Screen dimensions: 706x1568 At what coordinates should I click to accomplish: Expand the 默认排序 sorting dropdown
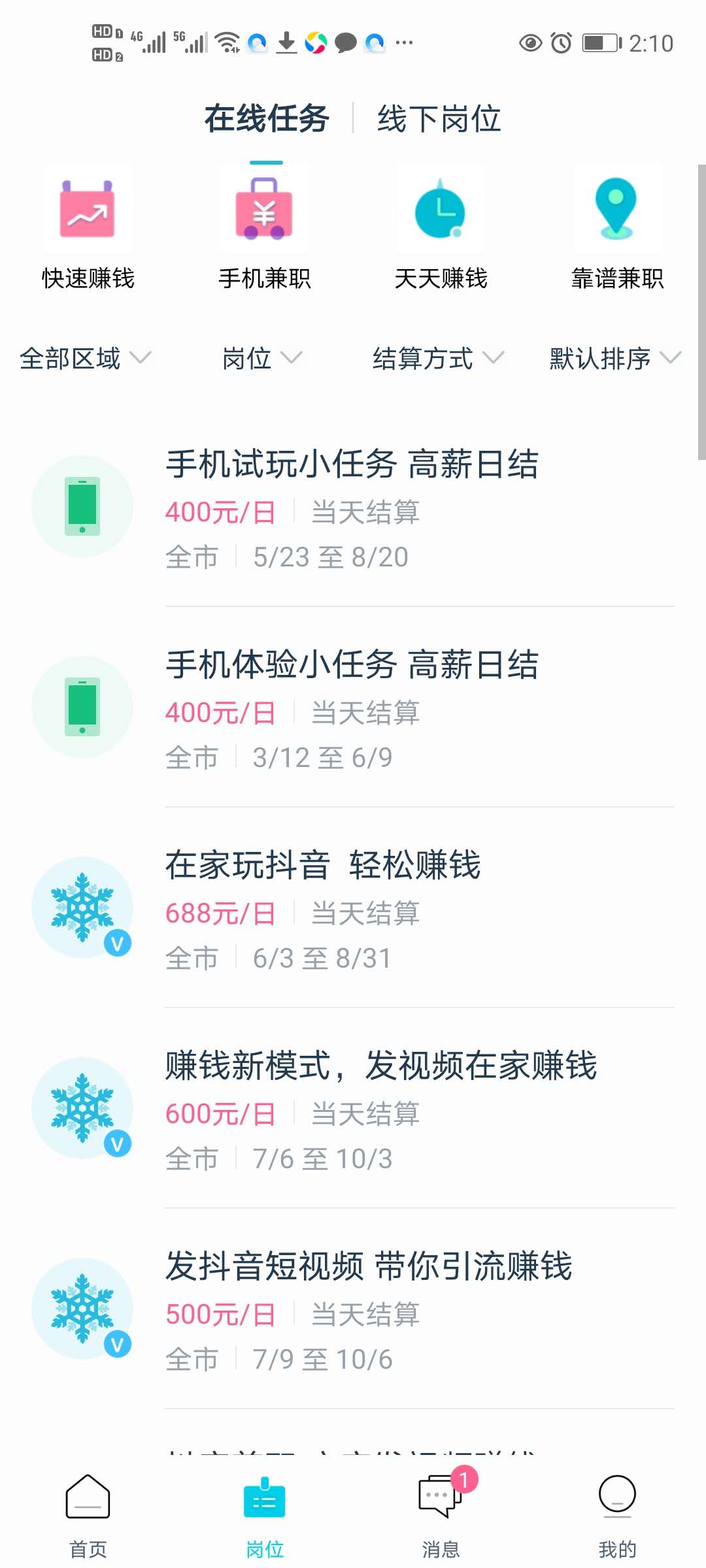[x=615, y=358]
